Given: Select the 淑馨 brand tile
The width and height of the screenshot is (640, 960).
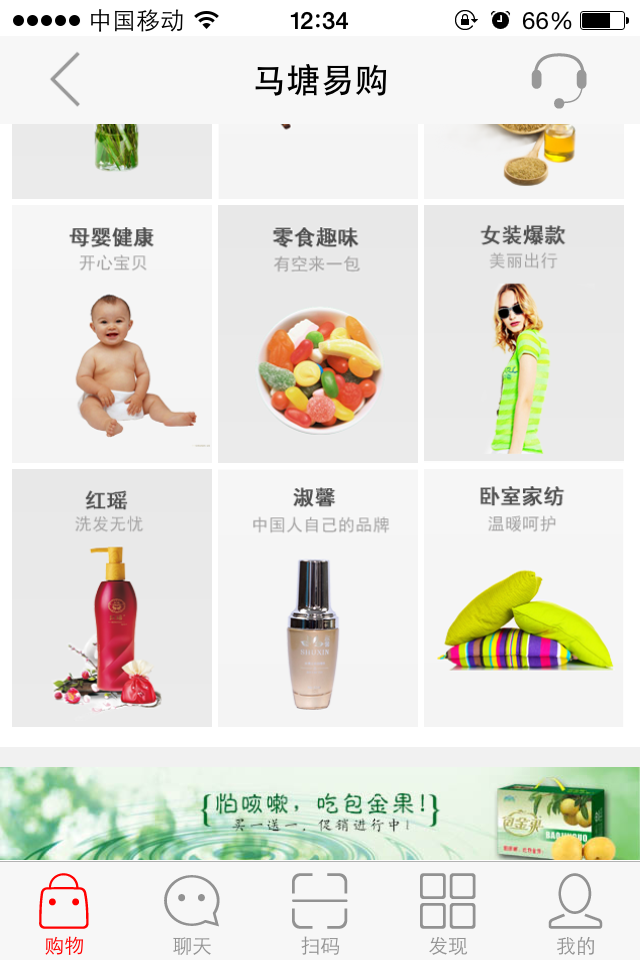Looking at the screenshot, I should 318,597.
